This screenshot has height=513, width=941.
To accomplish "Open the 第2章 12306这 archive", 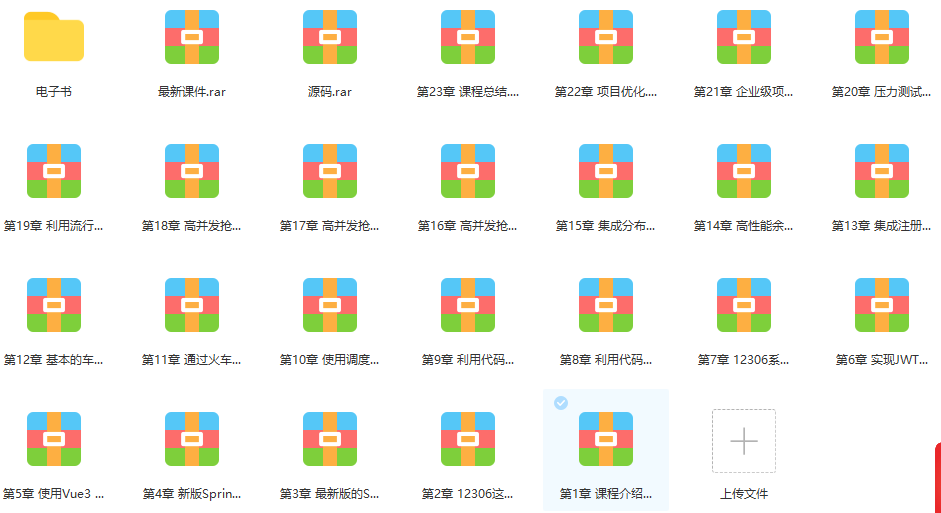I will coord(468,440).
